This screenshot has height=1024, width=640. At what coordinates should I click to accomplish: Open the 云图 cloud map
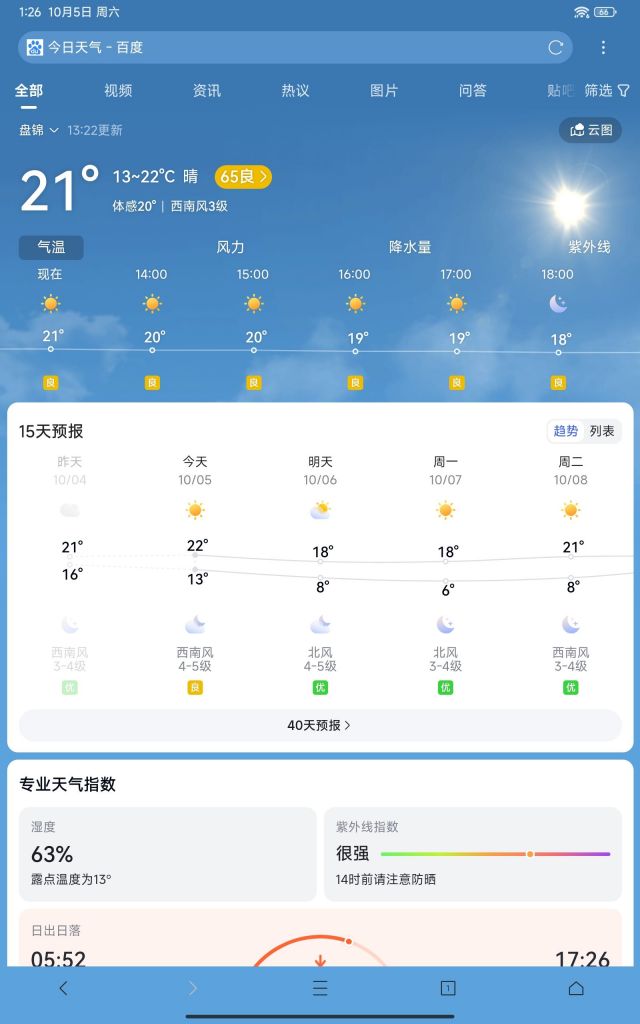pyautogui.click(x=590, y=130)
